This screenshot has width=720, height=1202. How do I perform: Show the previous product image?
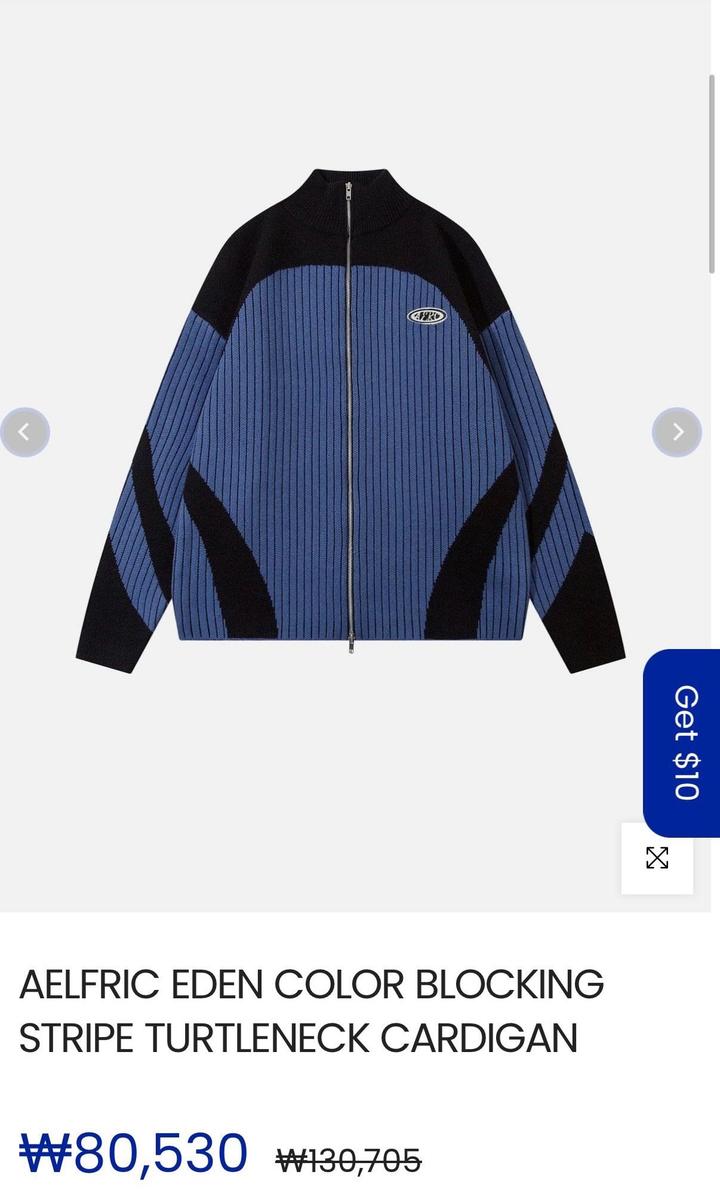pos(25,432)
